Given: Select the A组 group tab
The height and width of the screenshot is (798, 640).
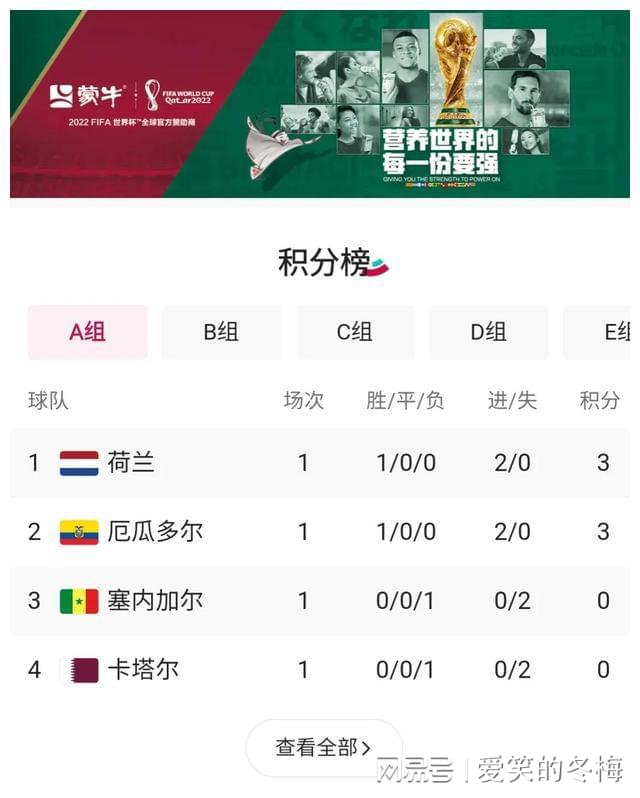Looking at the screenshot, I should (87, 332).
